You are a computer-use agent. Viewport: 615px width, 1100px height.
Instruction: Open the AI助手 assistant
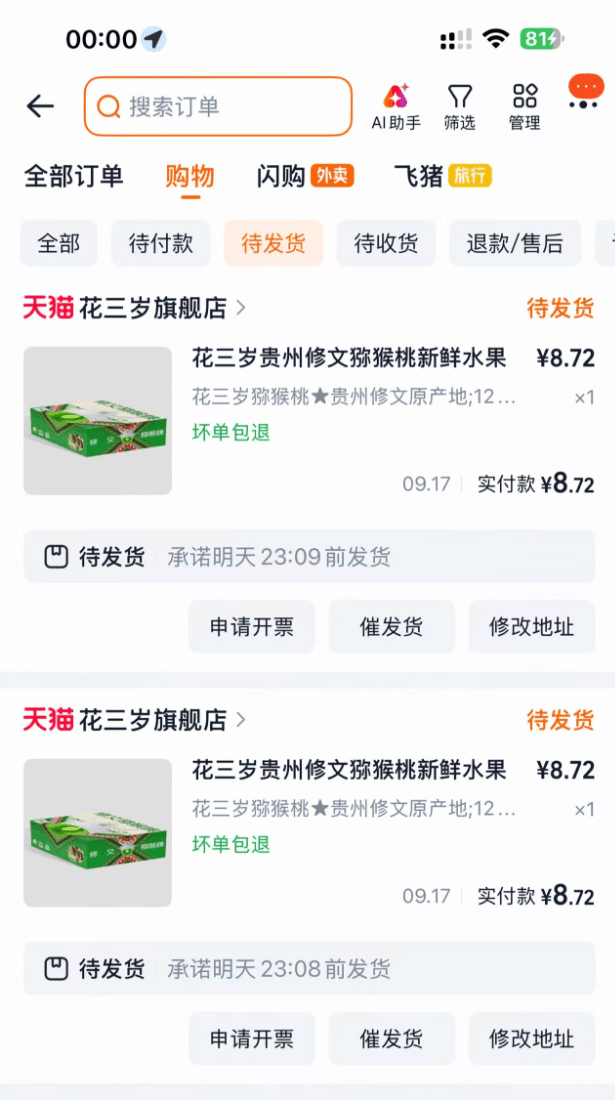coord(396,107)
